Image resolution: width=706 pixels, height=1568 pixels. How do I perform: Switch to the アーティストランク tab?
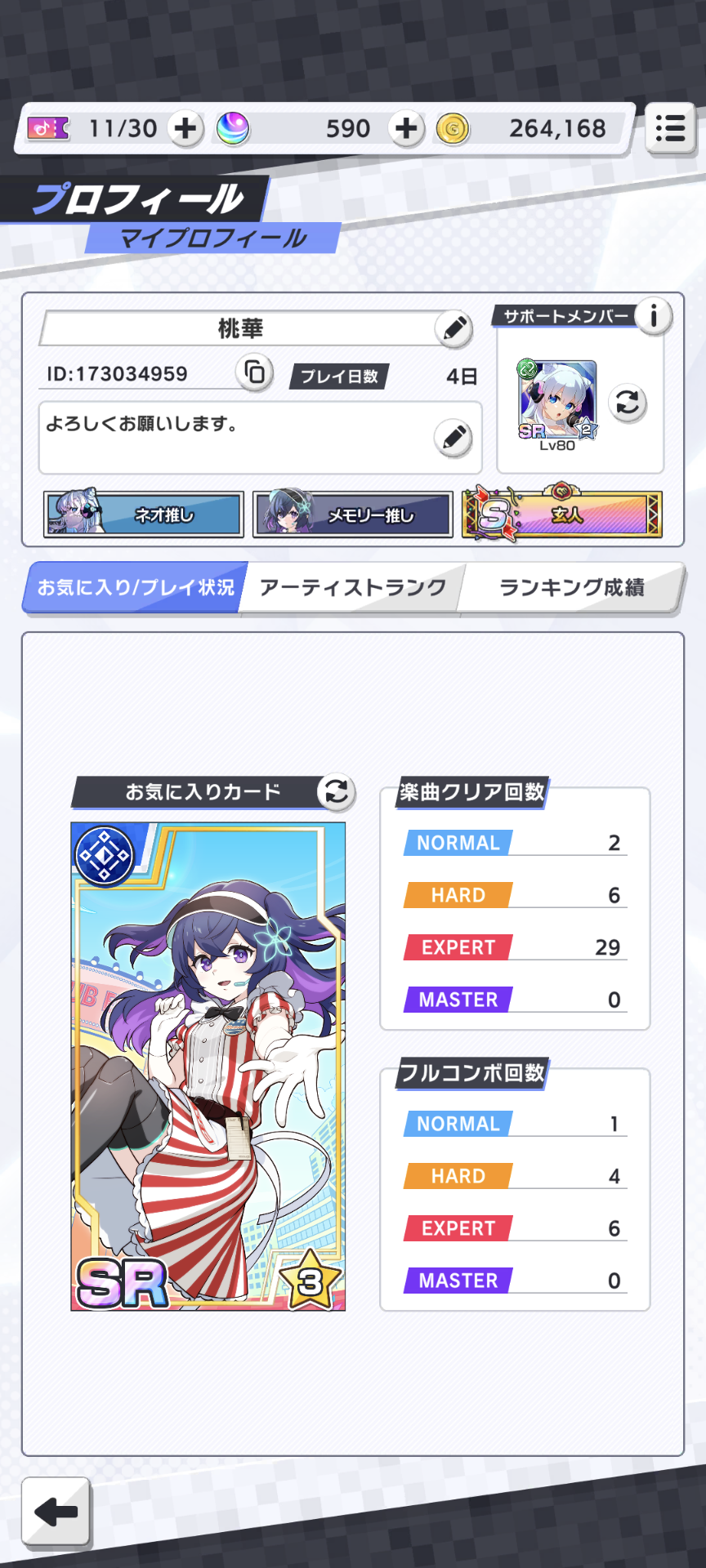[x=353, y=587]
